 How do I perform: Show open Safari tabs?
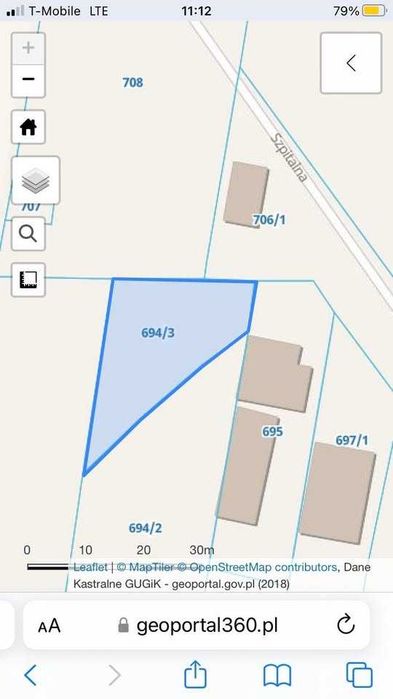pos(359,675)
